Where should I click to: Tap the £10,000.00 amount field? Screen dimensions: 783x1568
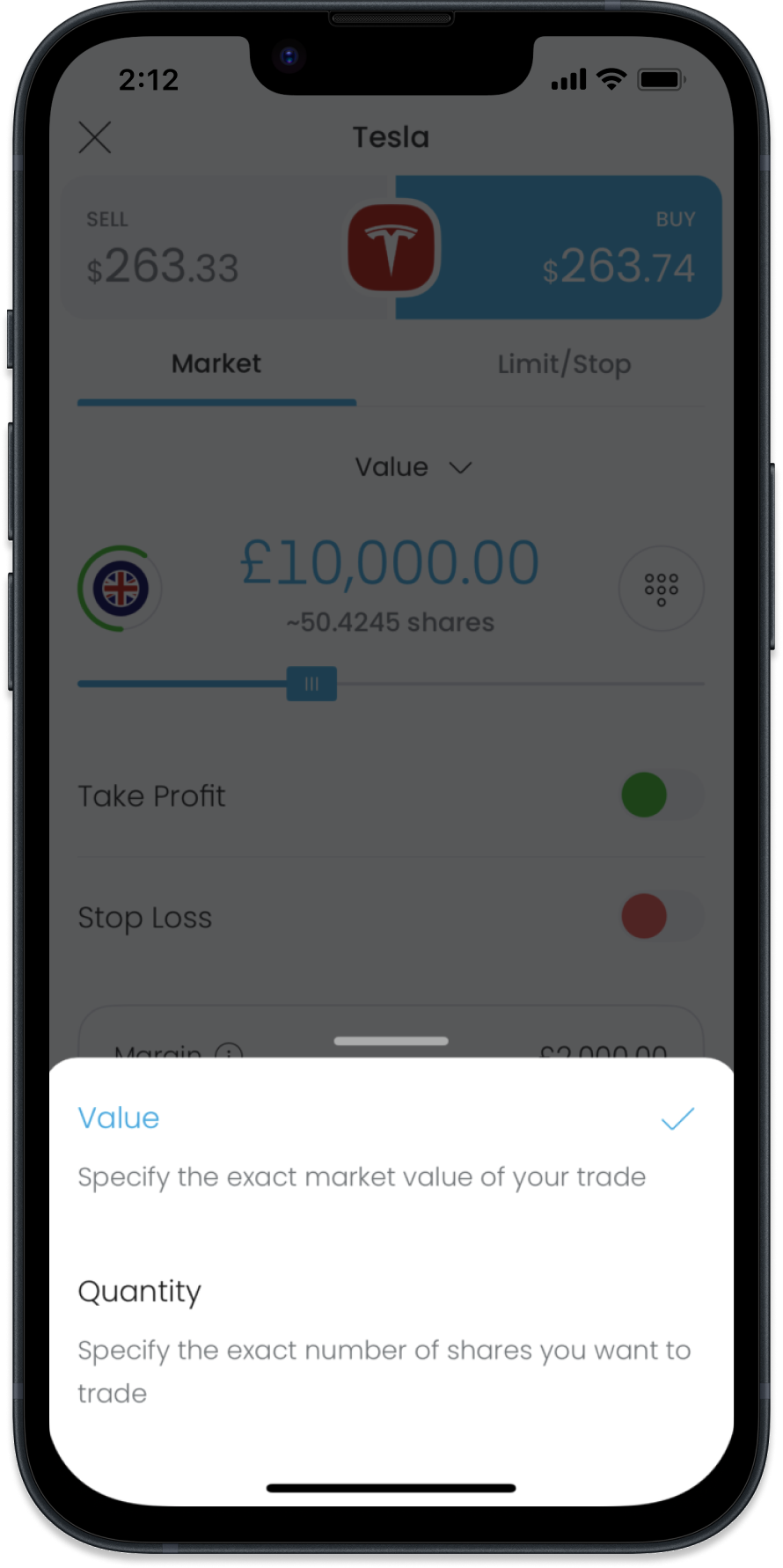point(390,563)
